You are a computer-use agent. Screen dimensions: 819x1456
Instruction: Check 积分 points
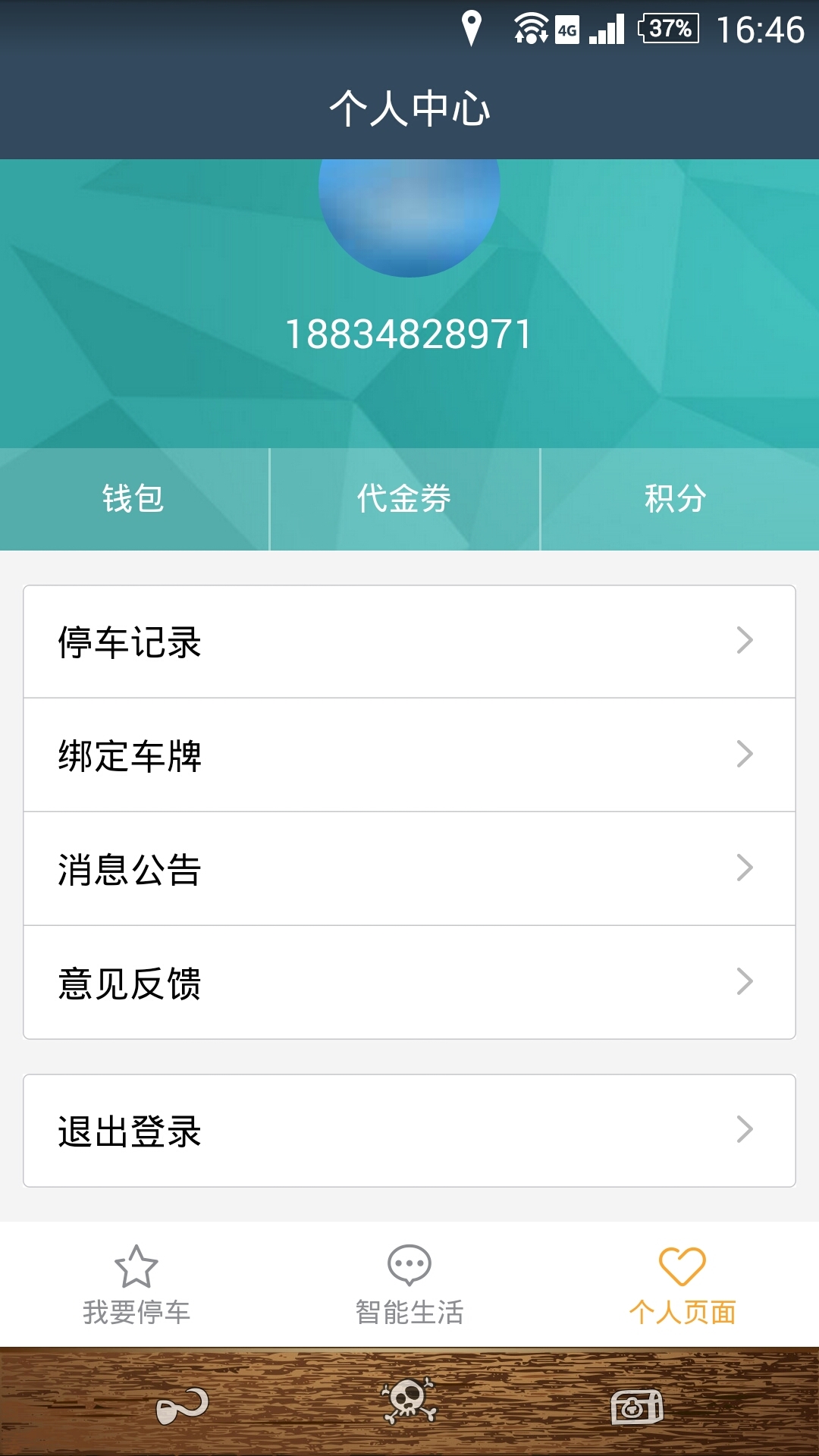(x=676, y=499)
